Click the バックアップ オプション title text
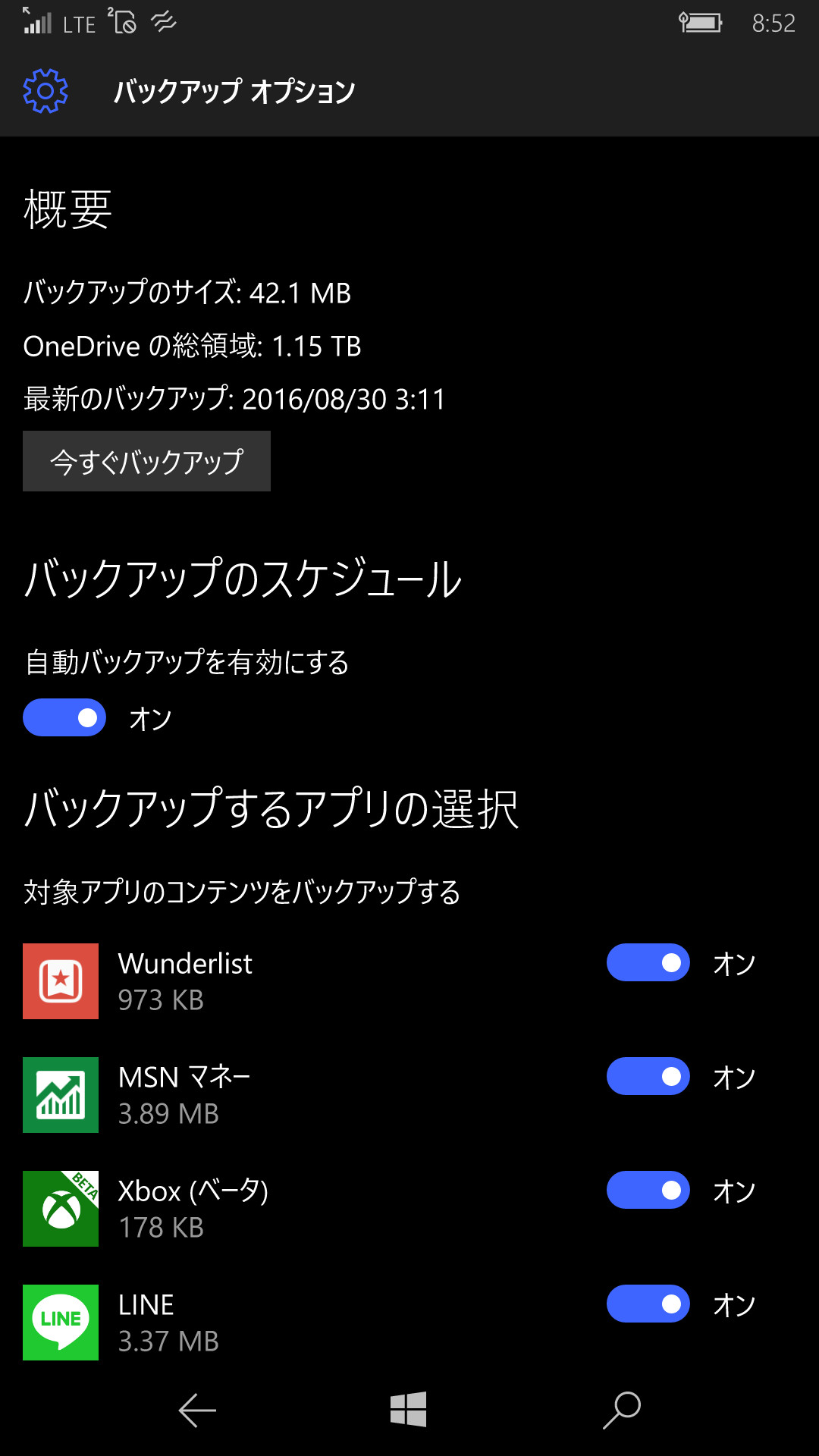Viewport: 819px width, 1456px height. tap(235, 91)
